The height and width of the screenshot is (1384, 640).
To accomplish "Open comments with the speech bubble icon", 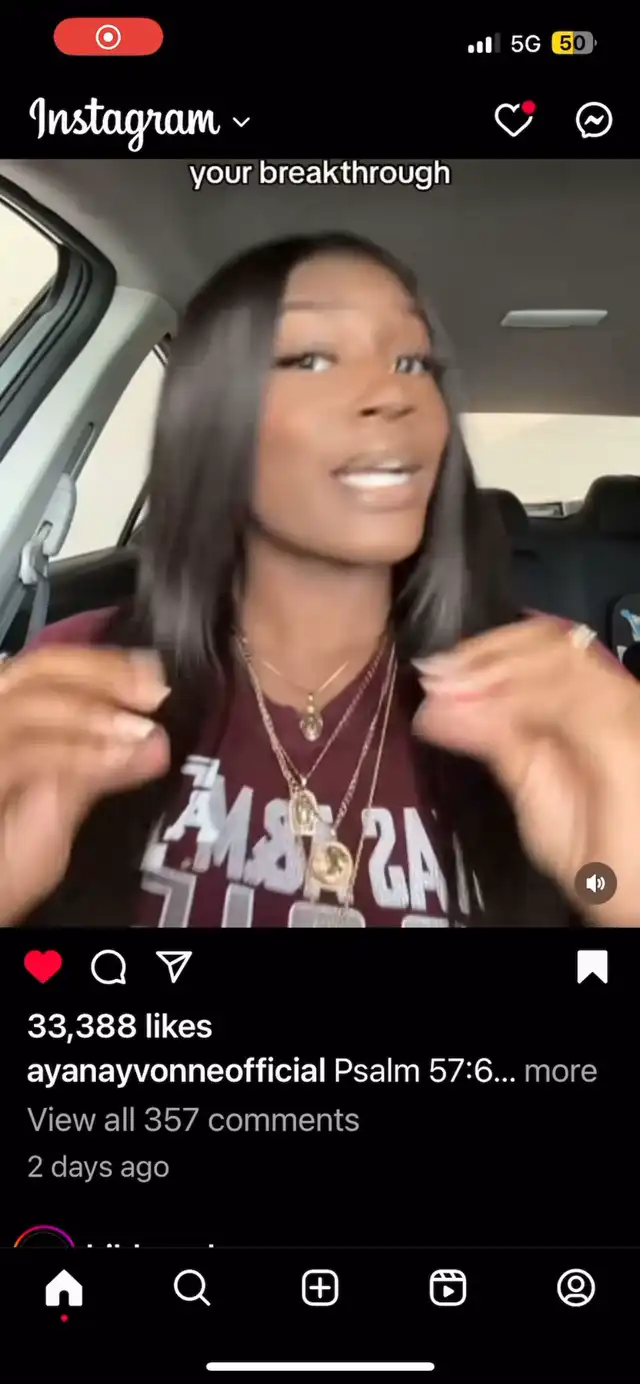I will click(108, 967).
